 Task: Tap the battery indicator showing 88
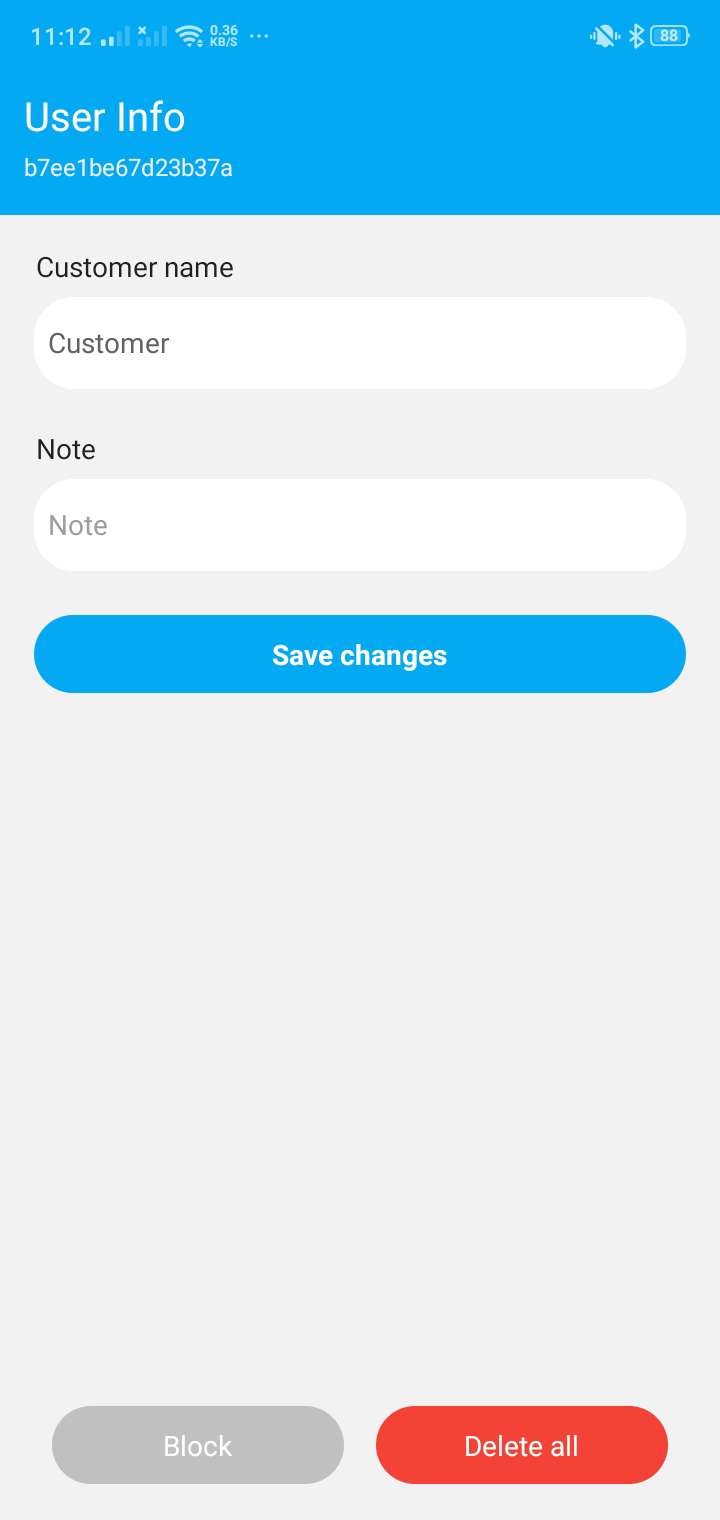point(668,36)
